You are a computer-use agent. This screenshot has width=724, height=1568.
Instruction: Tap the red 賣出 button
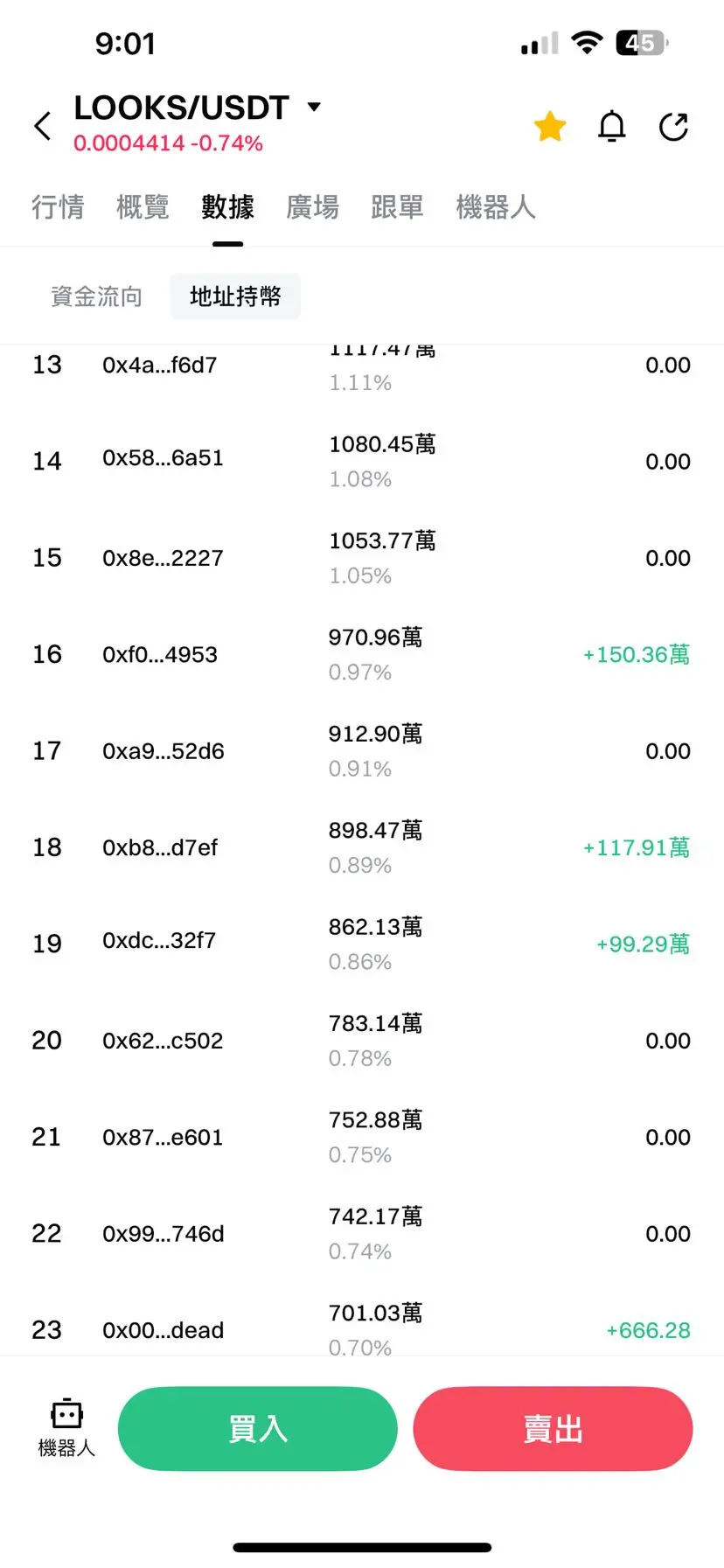pos(553,1429)
